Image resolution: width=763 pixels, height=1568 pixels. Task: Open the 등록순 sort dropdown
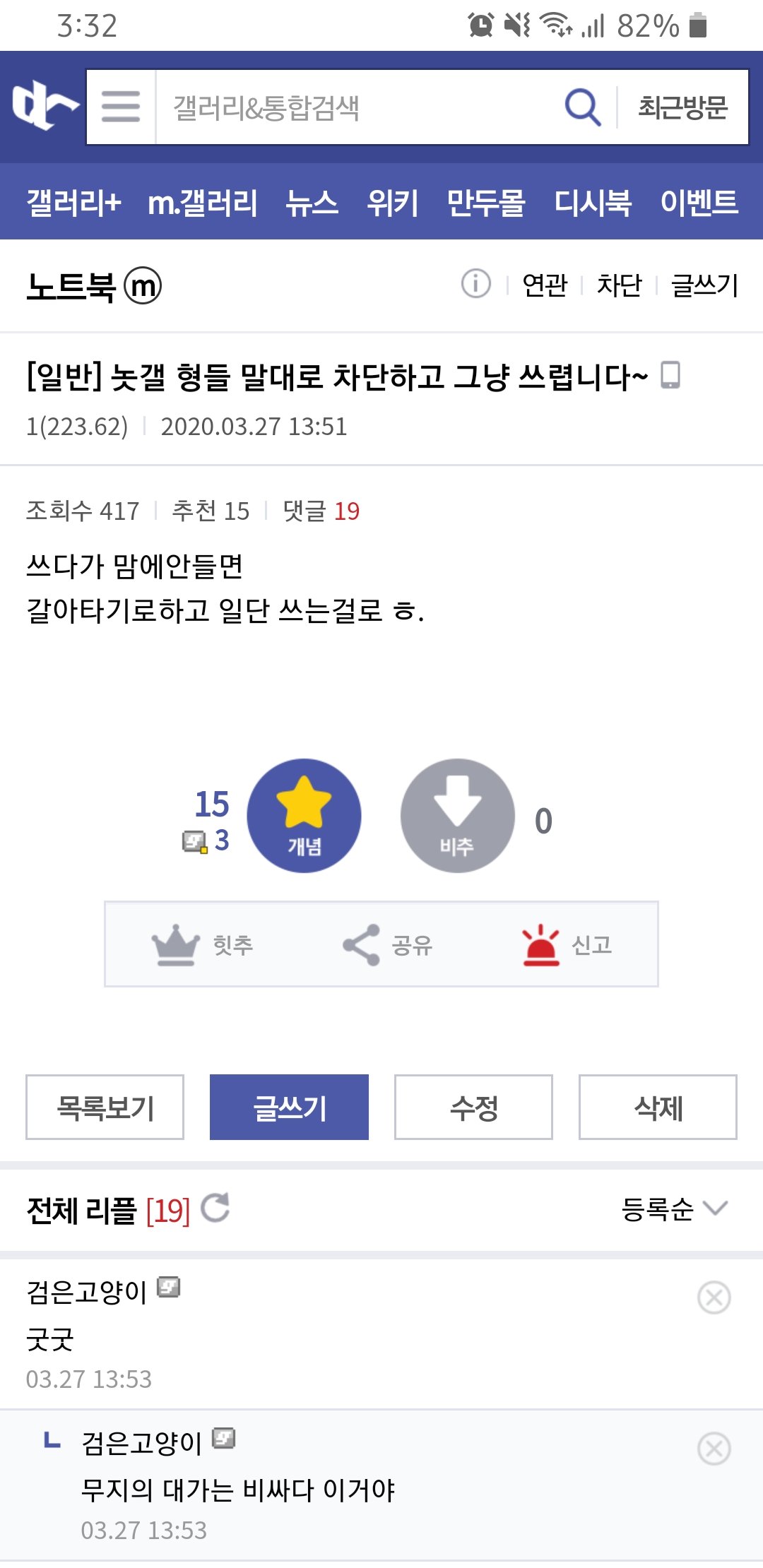(673, 1209)
